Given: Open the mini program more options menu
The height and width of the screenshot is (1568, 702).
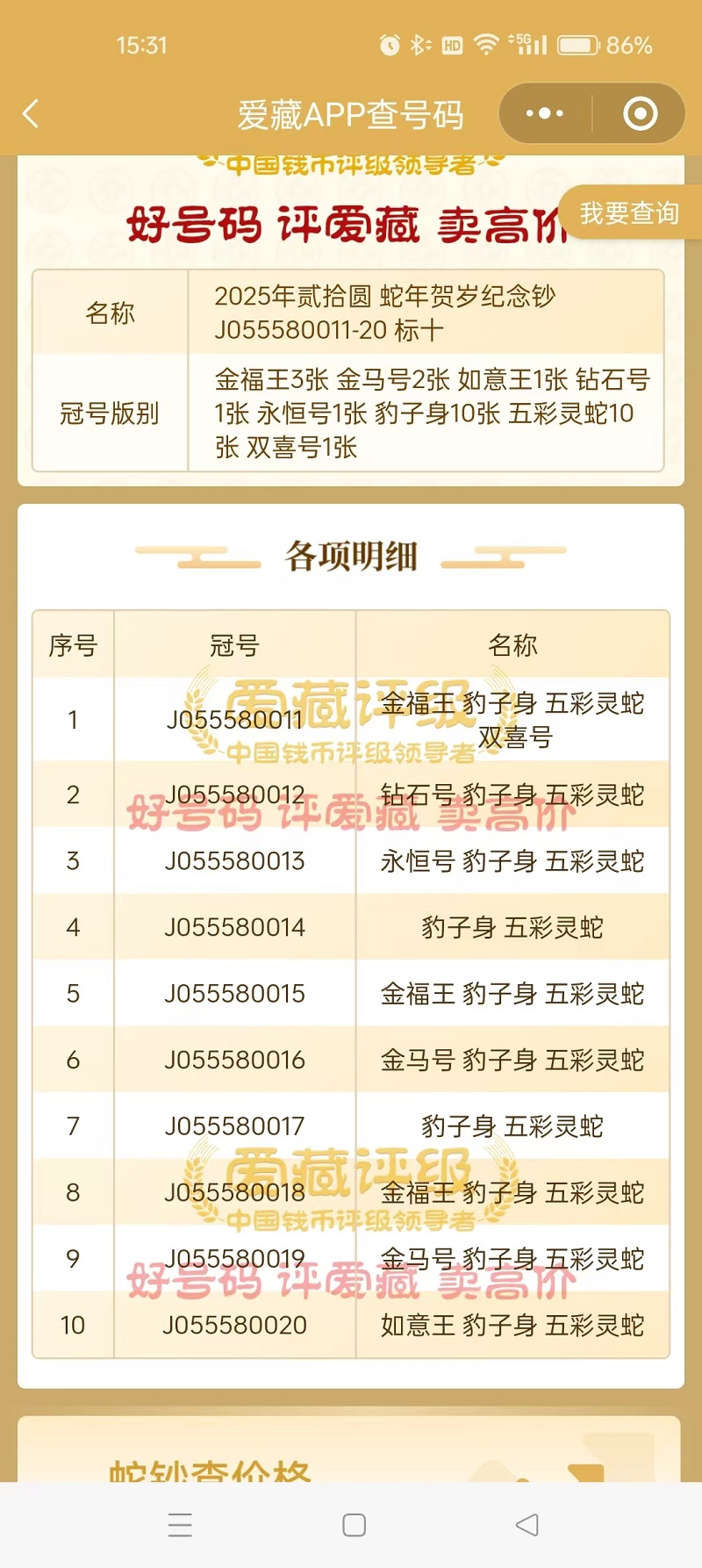Looking at the screenshot, I should (545, 113).
